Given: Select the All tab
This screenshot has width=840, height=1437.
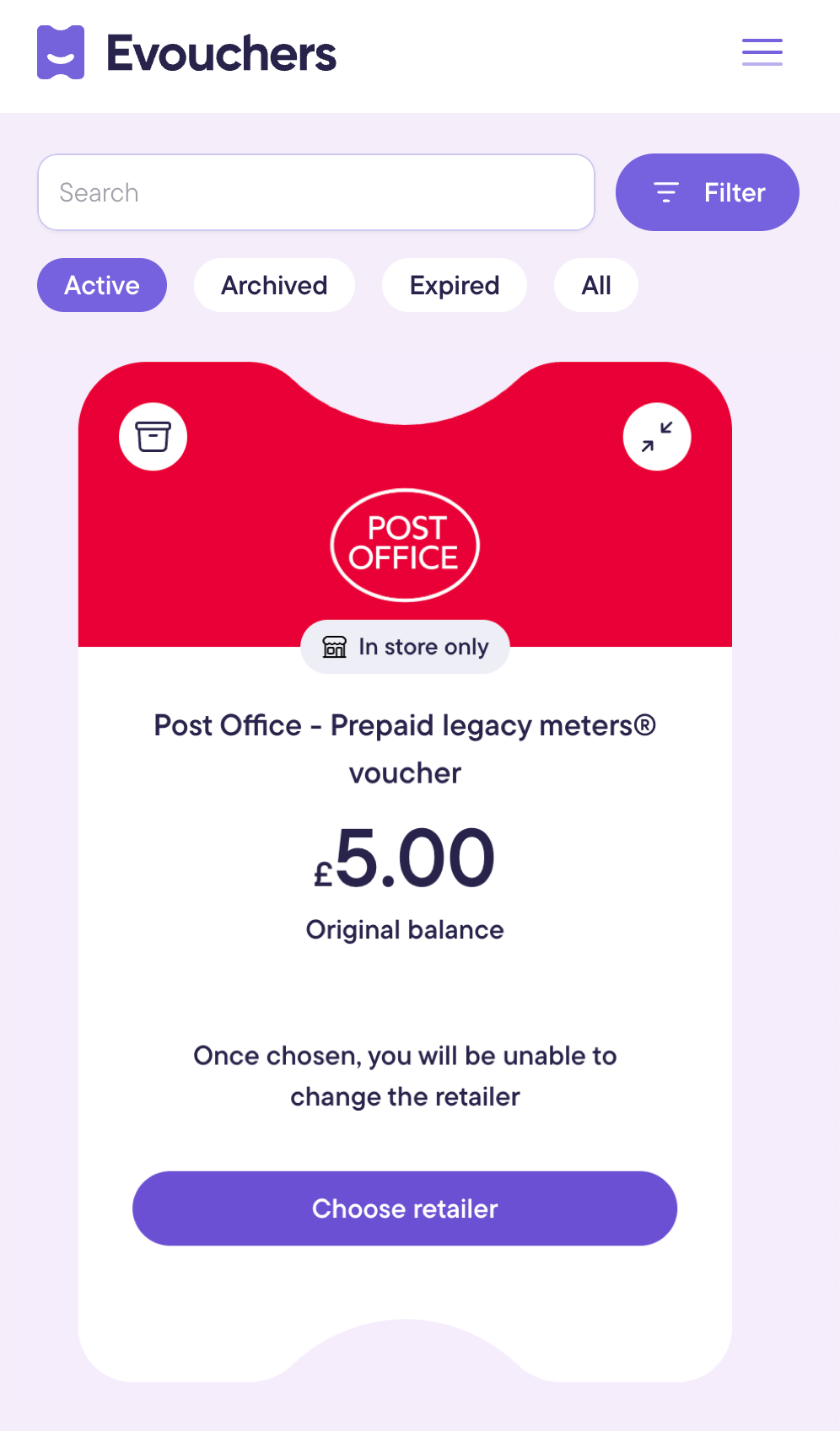Looking at the screenshot, I should tap(595, 285).
